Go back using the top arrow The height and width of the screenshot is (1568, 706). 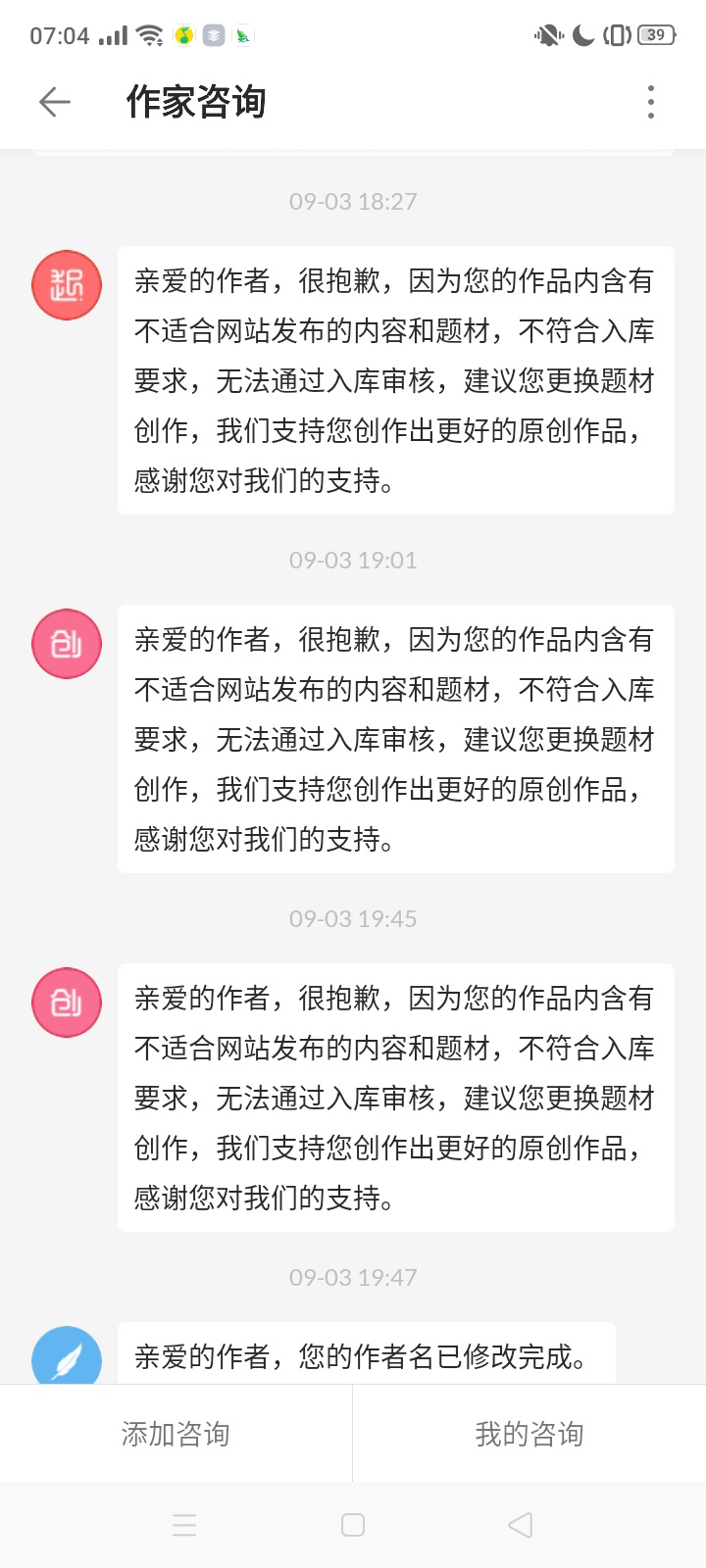click(55, 102)
